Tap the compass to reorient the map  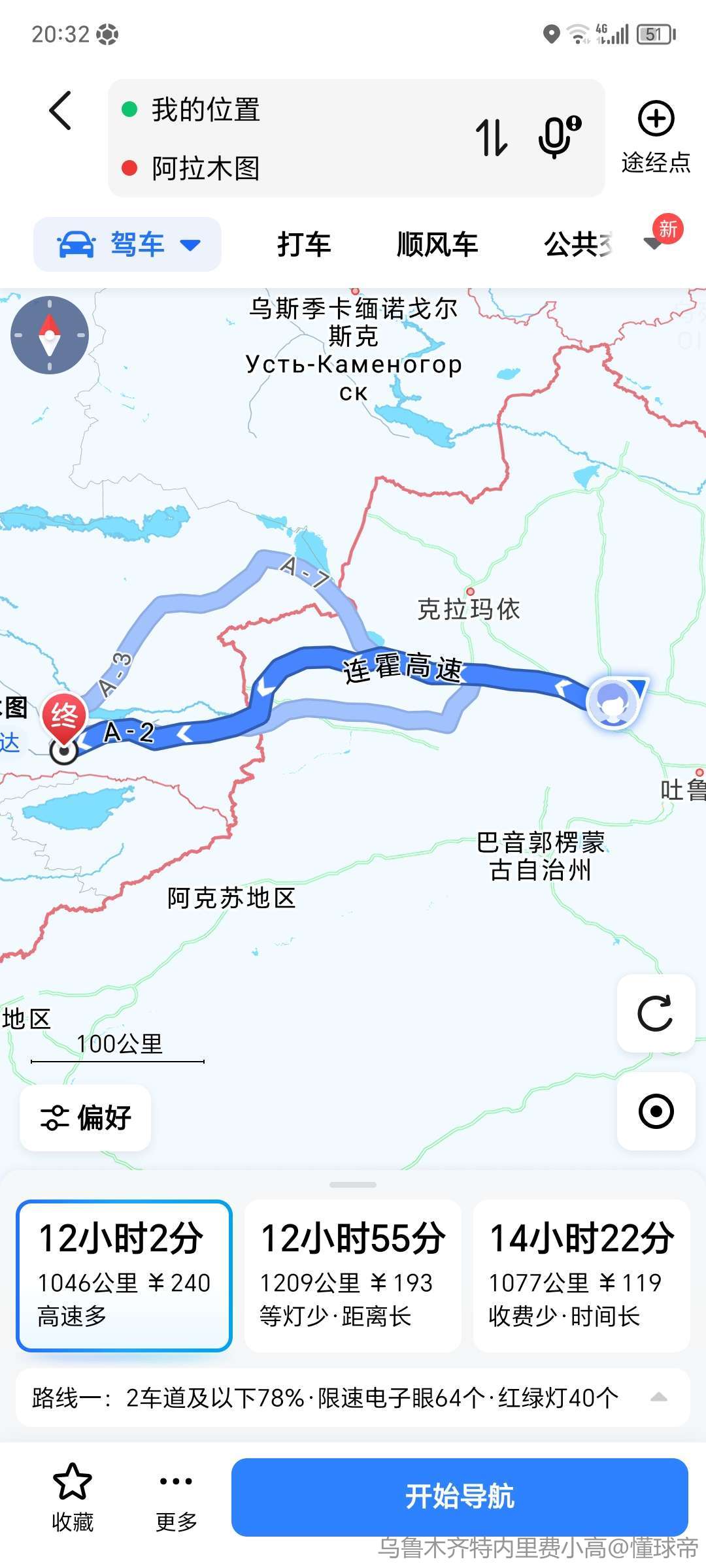[x=50, y=335]
